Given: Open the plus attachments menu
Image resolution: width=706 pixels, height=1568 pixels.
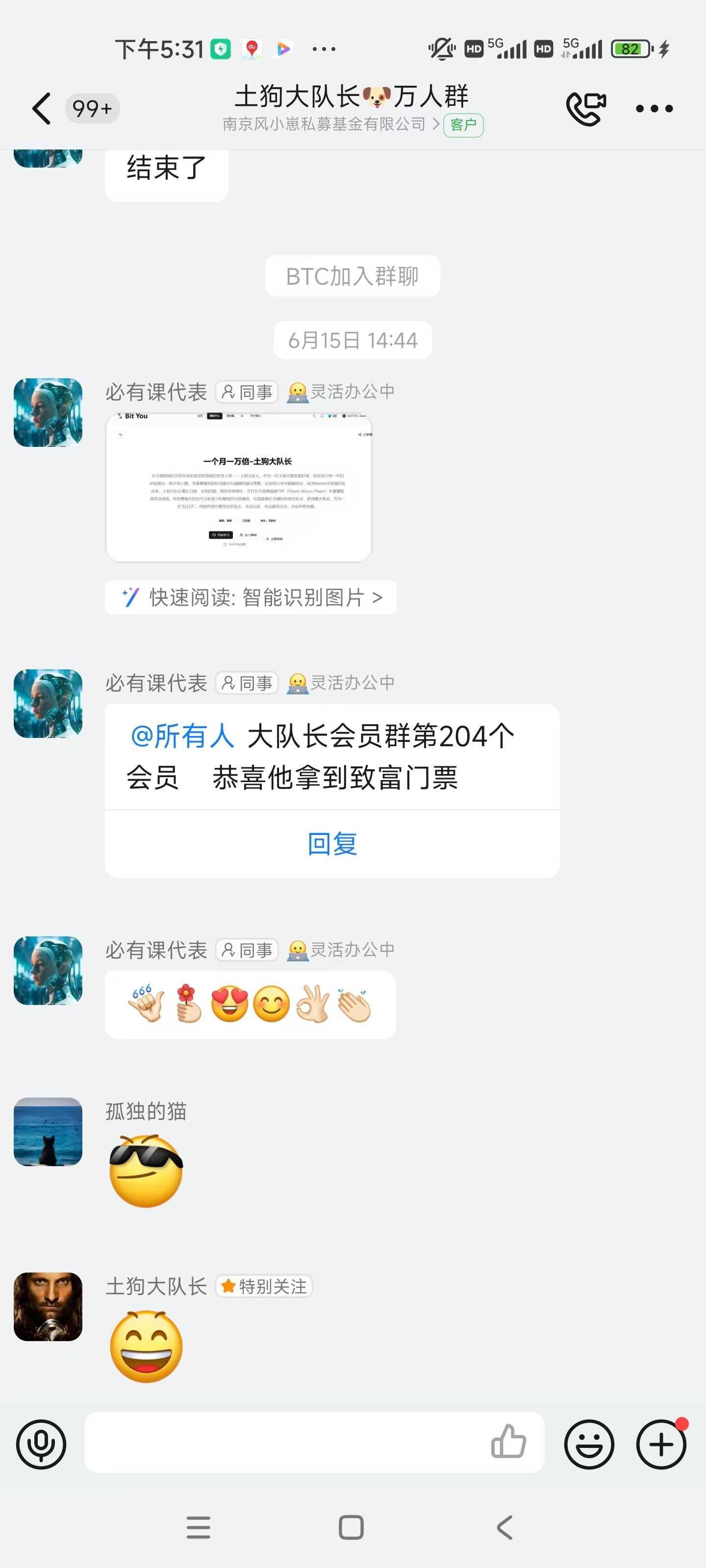Looking at the screenshot, I should tap(661, 1444).
